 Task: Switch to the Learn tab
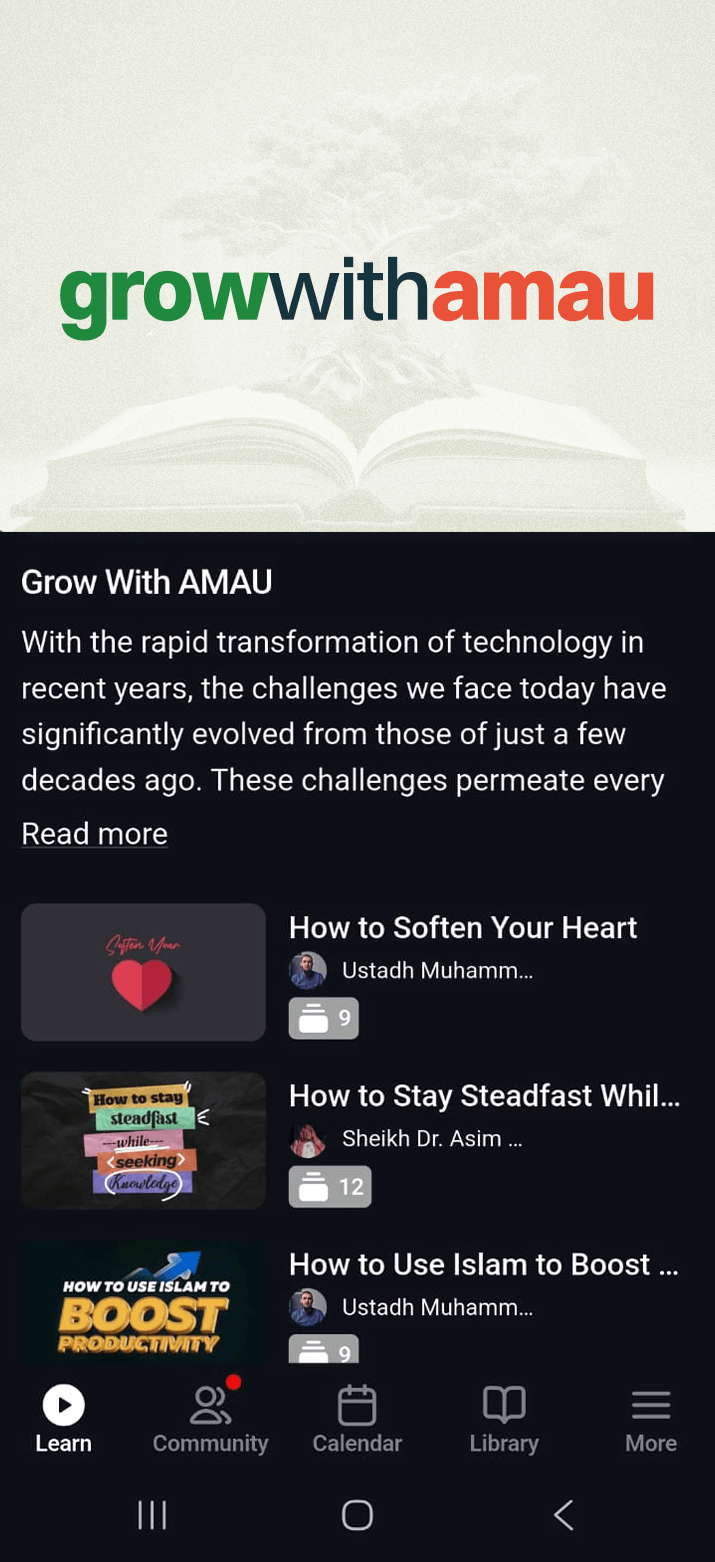coord(64,1418)
